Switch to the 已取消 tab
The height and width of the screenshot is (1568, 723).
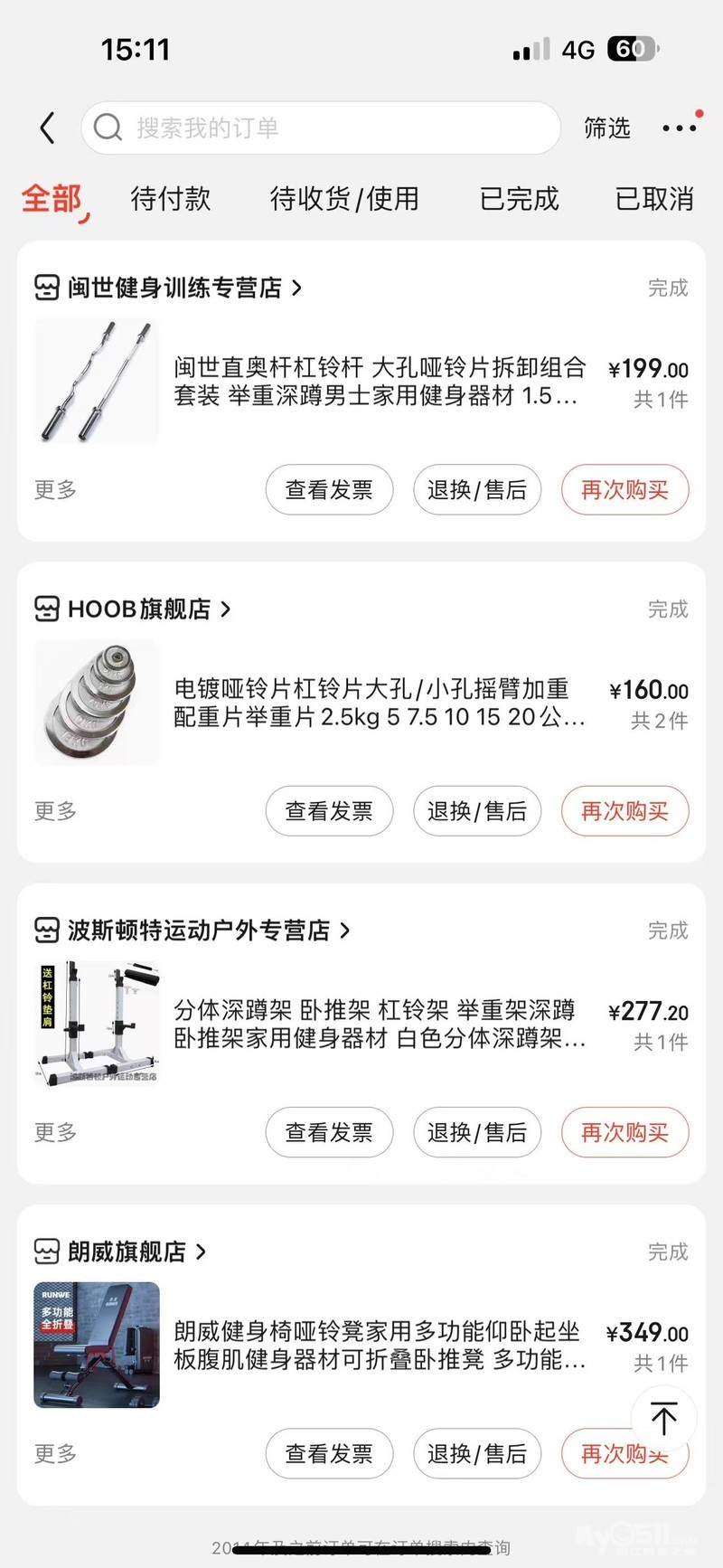(654, 199)
